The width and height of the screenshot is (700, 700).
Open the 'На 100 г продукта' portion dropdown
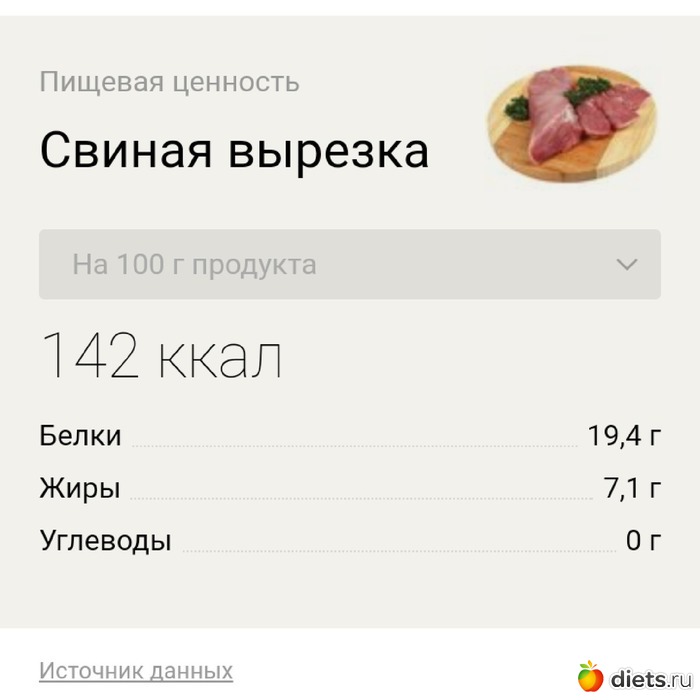[349, 265]
